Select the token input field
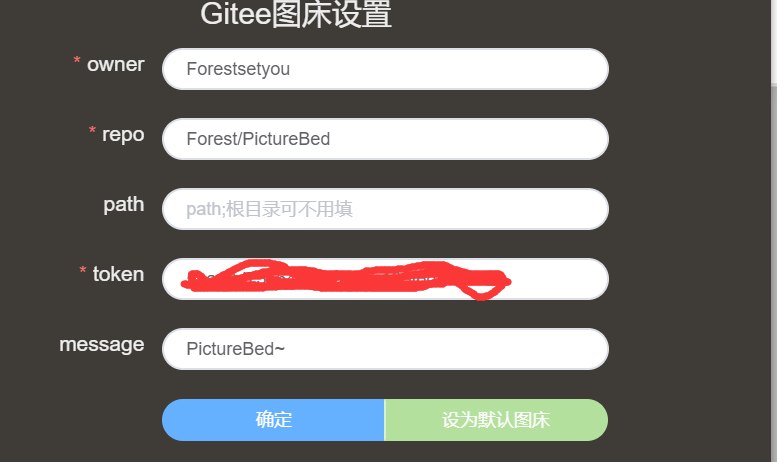The image size is (777, 462). (x=385, y=279)
